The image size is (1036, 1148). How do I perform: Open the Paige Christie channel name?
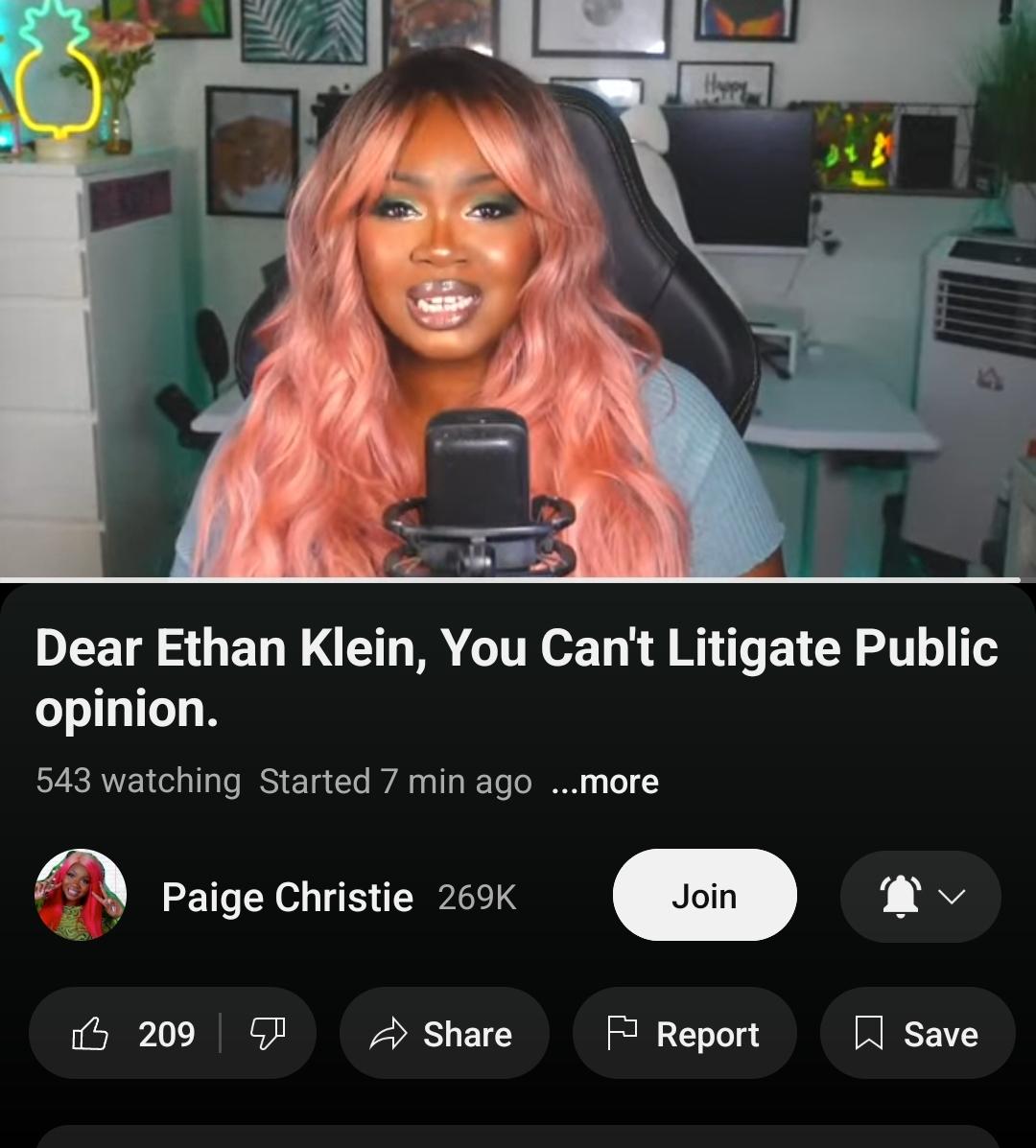coord(287,898)
